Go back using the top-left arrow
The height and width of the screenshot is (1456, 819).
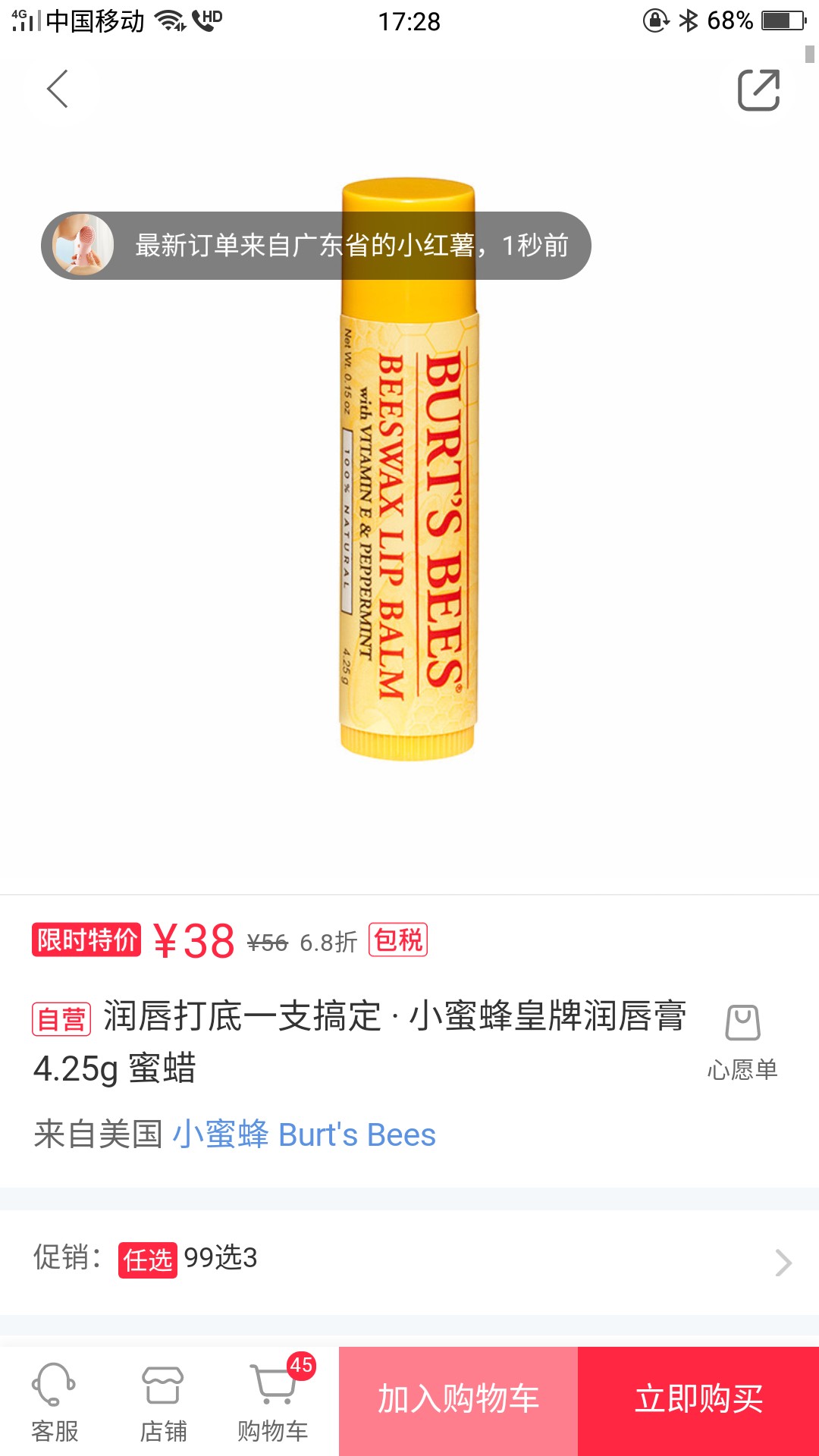point(58,89)
